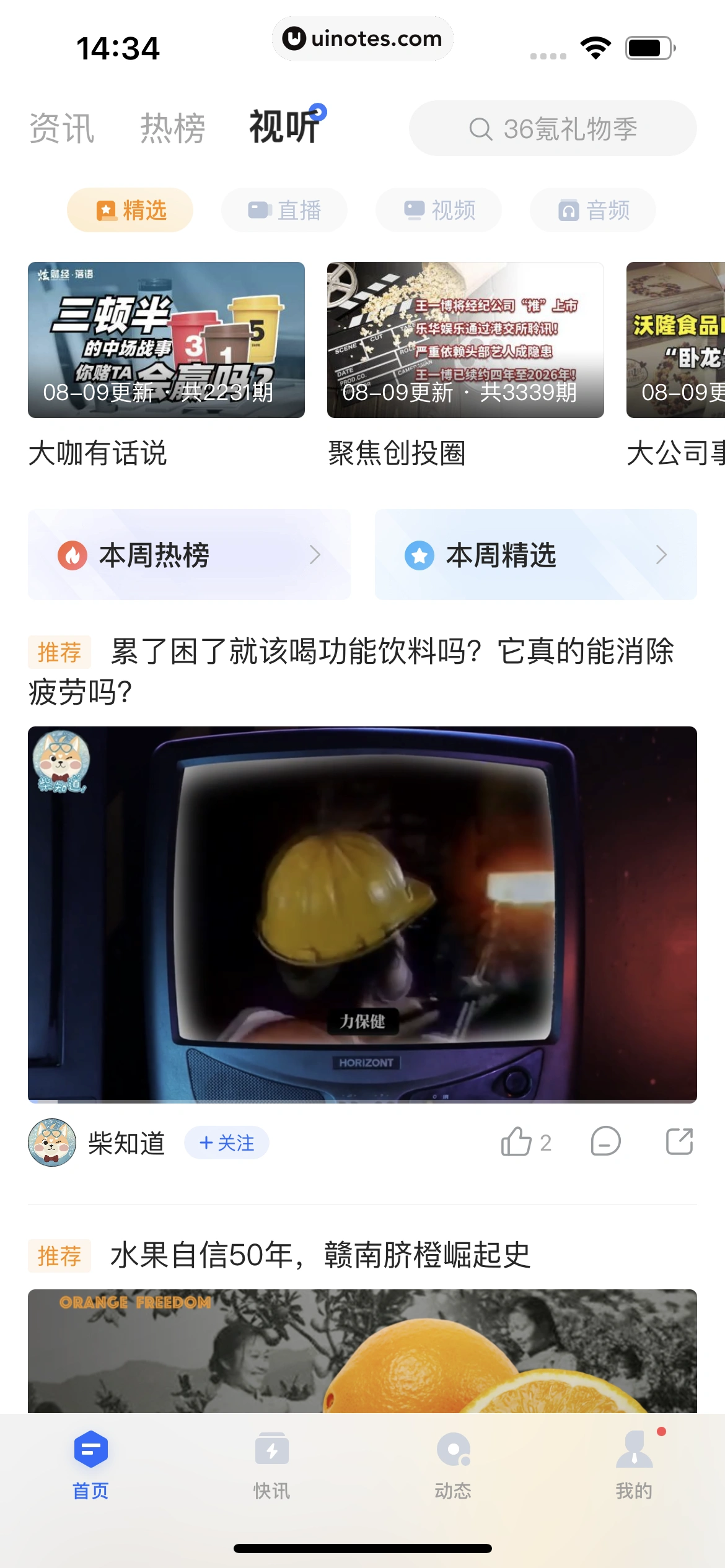Switch to the 热榜 tab
Viewport: 725px width, 1568px height.
pyautogui.click(x=172, y=127)
